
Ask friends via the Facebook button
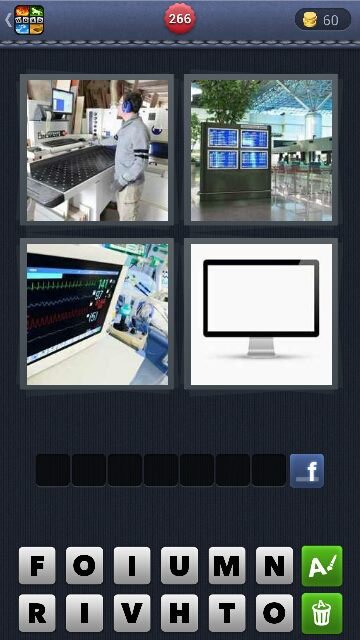click(x=307, y=471)
